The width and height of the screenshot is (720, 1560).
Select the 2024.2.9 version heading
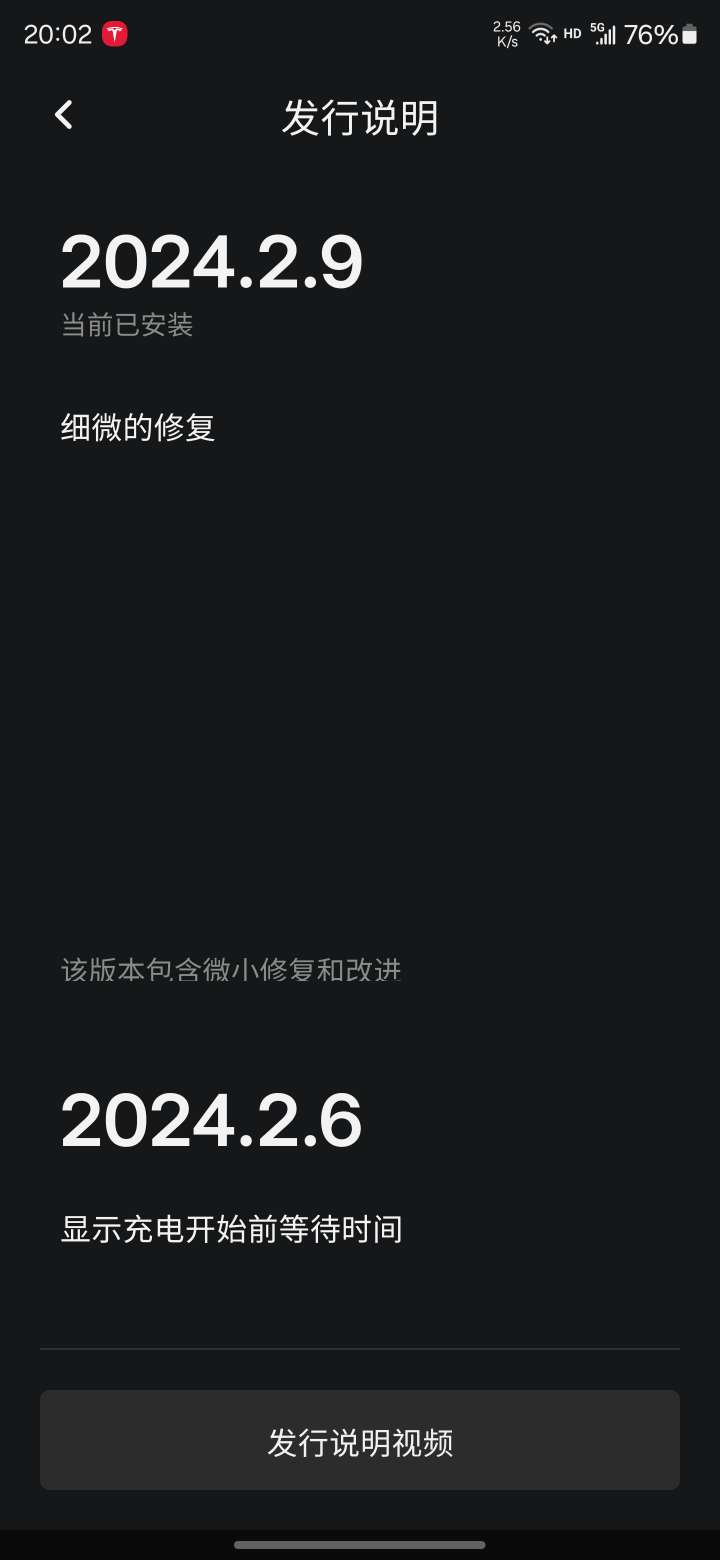tap(210, 262)
